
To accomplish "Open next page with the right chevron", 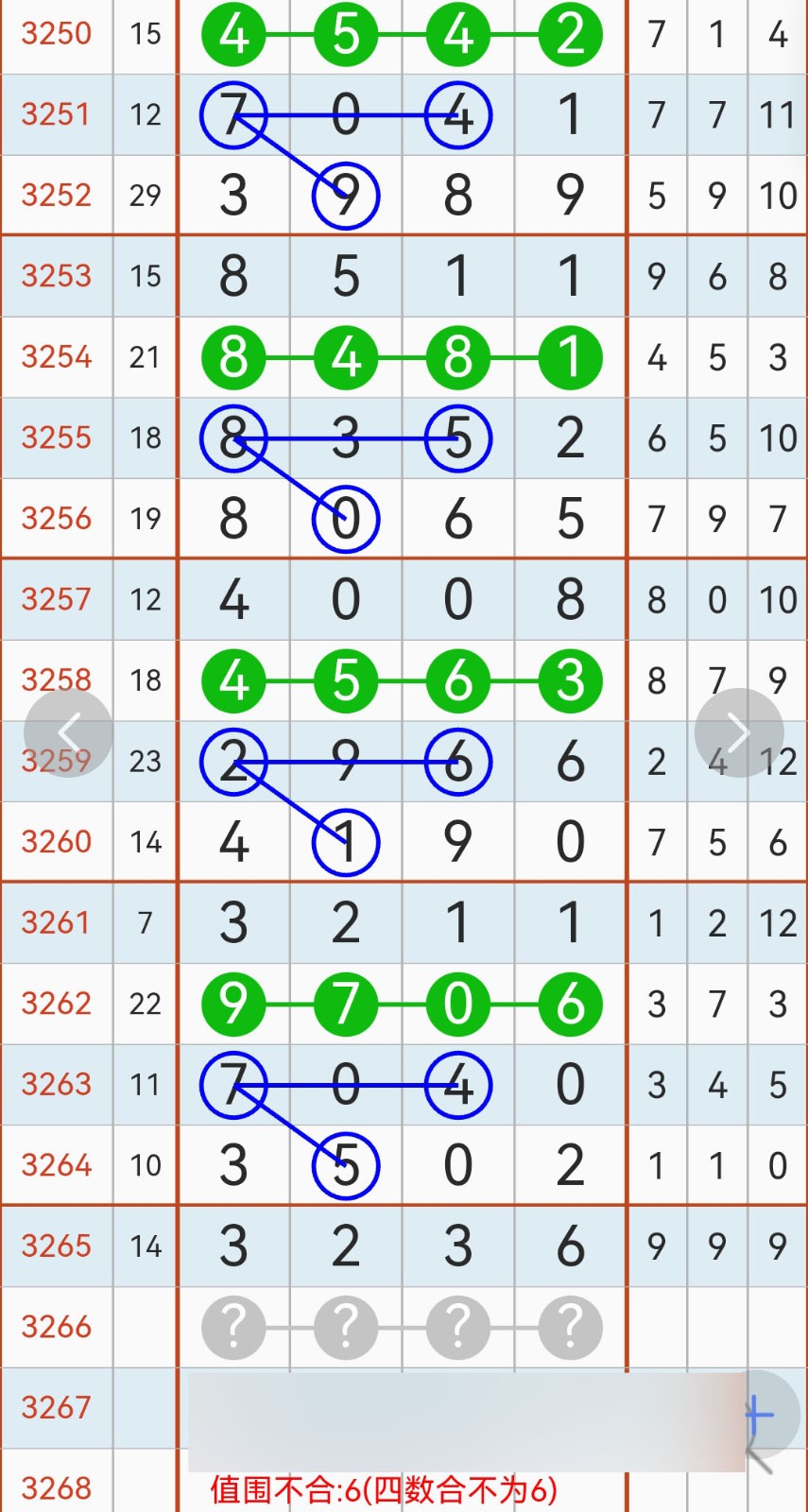I will 738,730.
